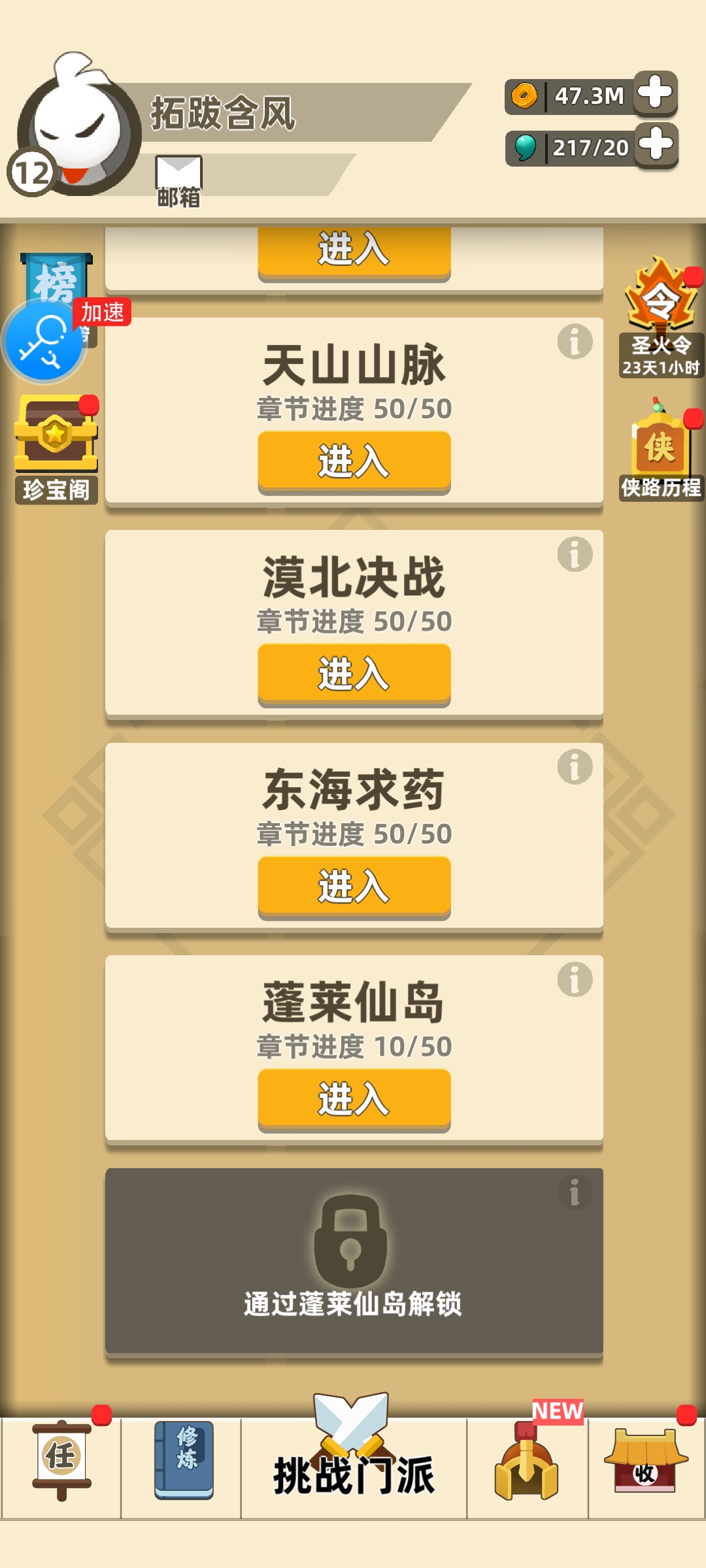Open 侠路历程 journey

coord(661,451)
